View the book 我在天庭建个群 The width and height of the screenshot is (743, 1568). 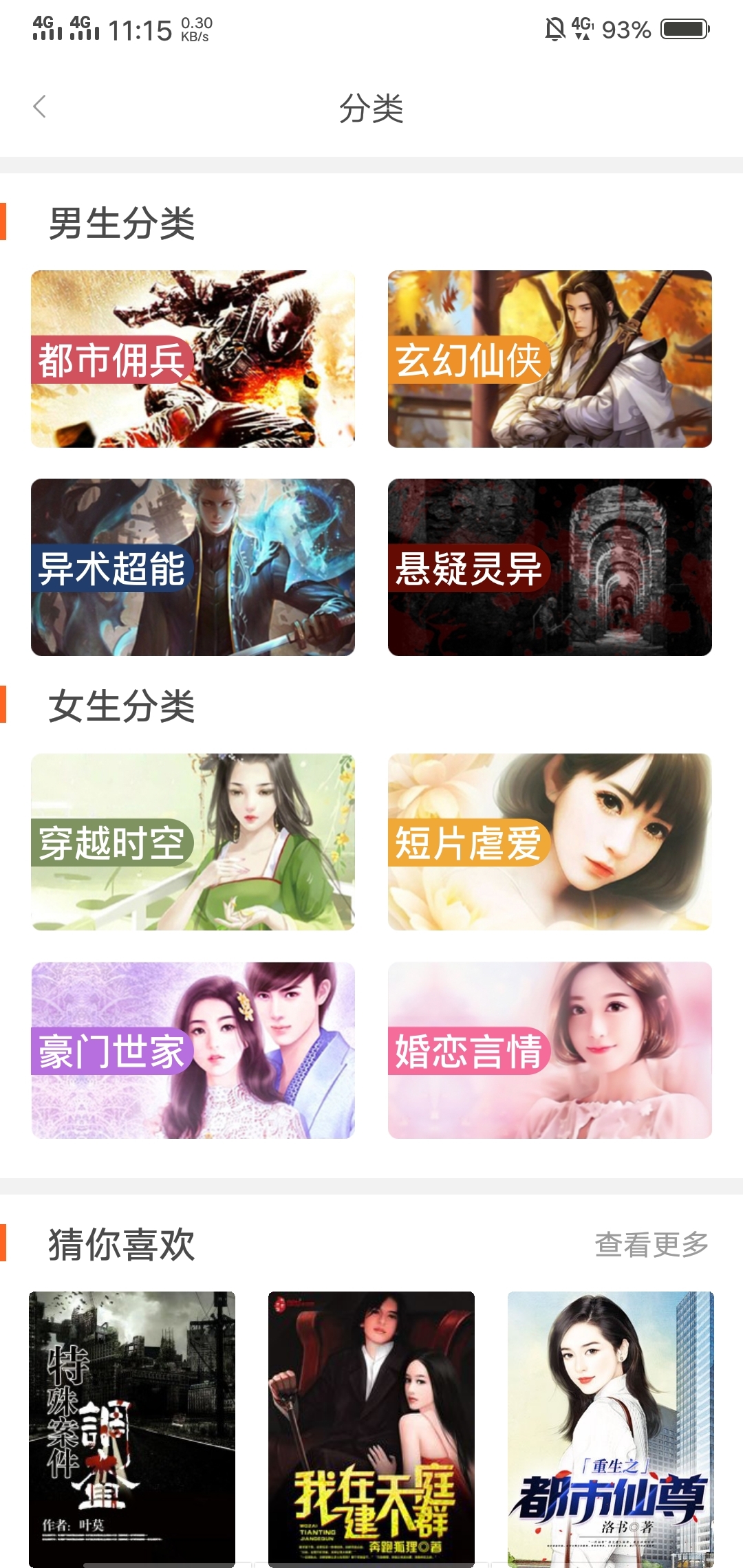click(x=371, y=1427)
